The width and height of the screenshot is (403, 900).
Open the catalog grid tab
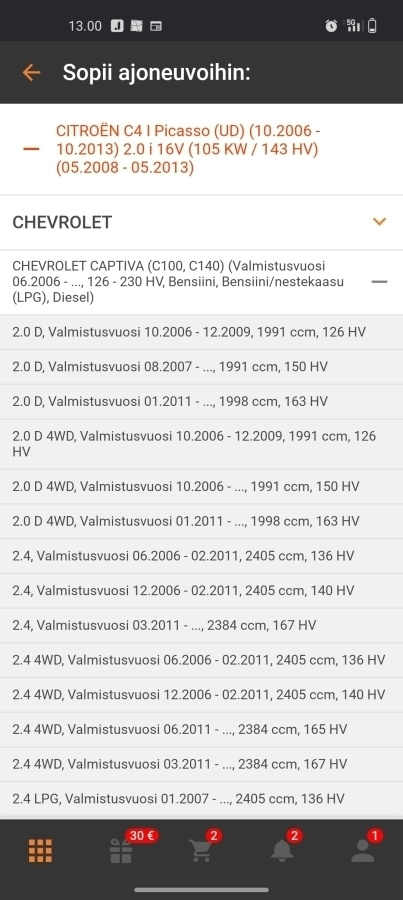[40, 851]
